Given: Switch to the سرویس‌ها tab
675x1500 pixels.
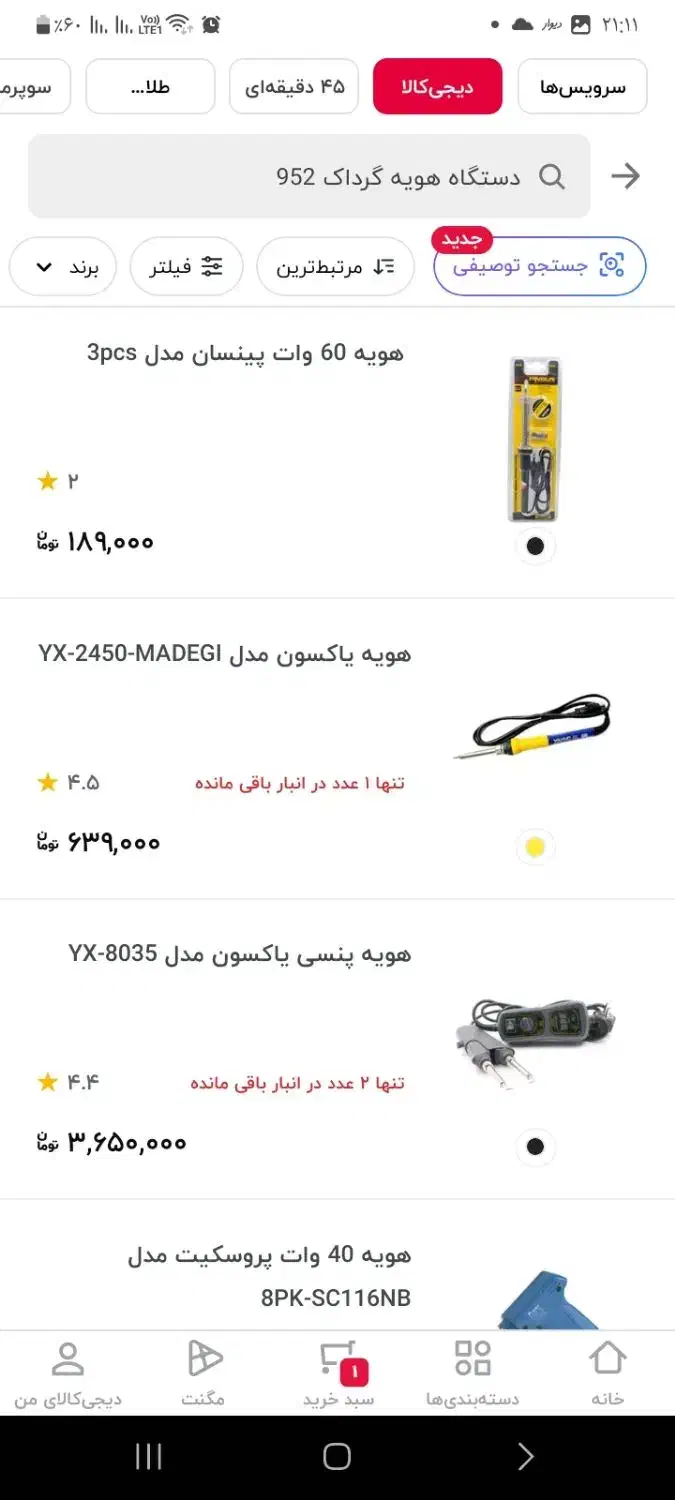Looking at the screenshot, I should pyautogui.click(x=582, y=87).
